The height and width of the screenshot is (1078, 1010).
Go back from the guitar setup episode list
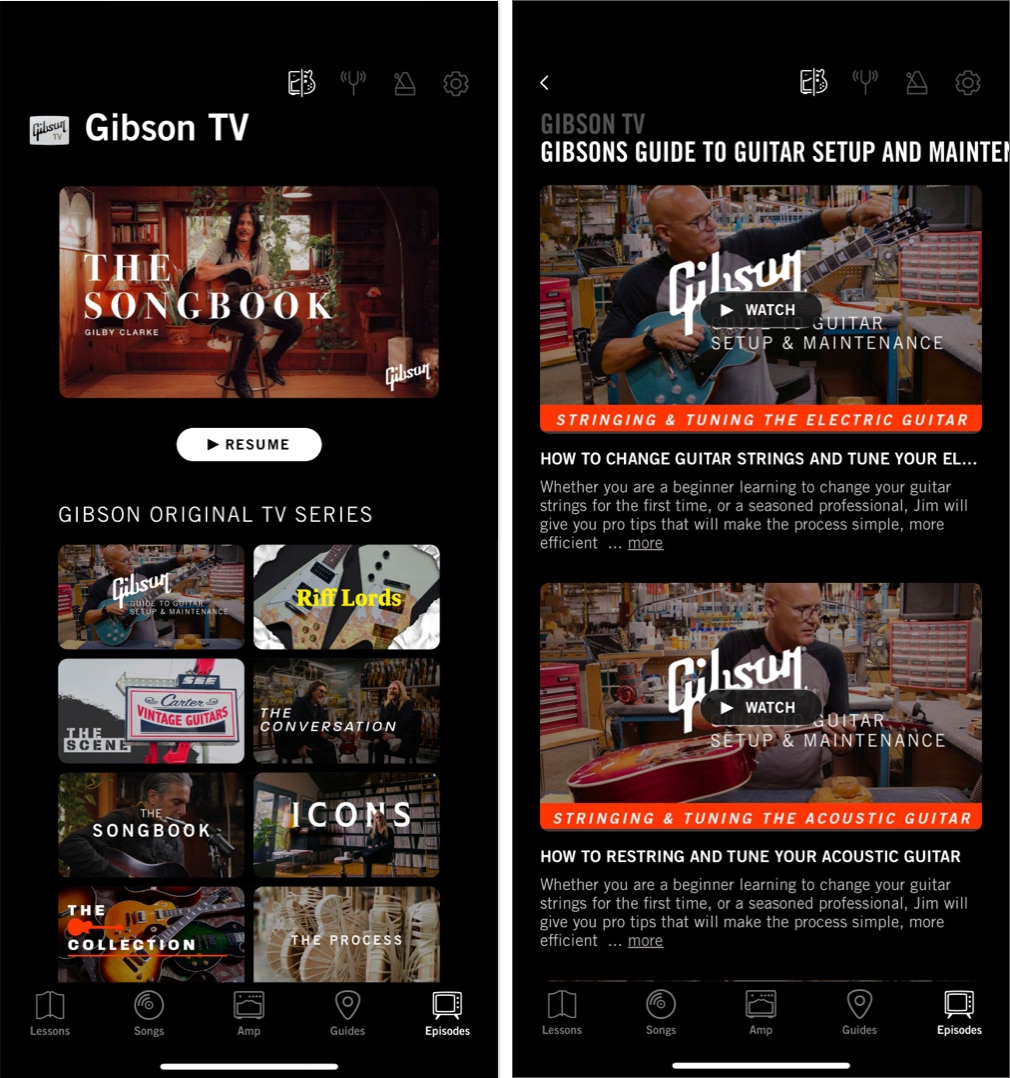click(544, 83)
